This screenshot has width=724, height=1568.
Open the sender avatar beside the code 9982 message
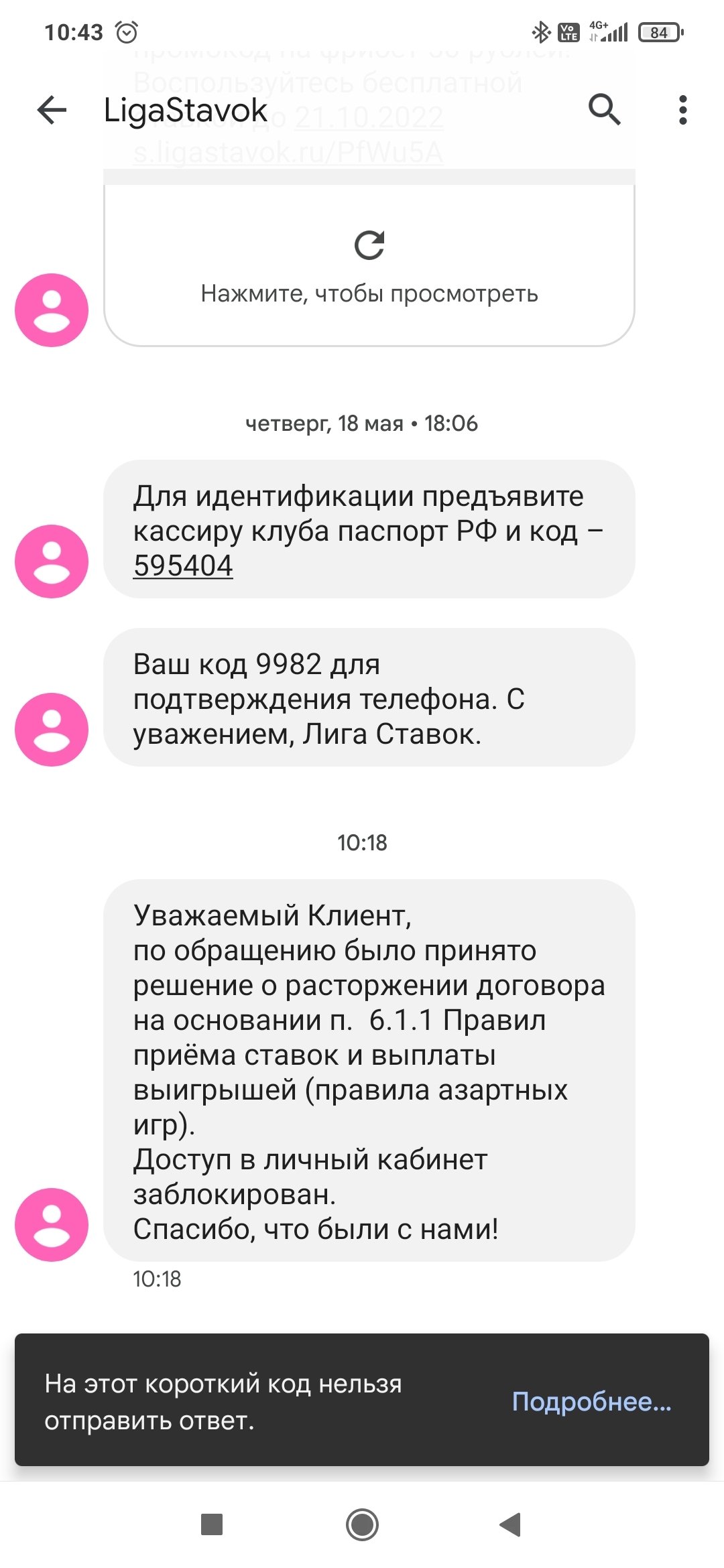click(x=52, y=730)
